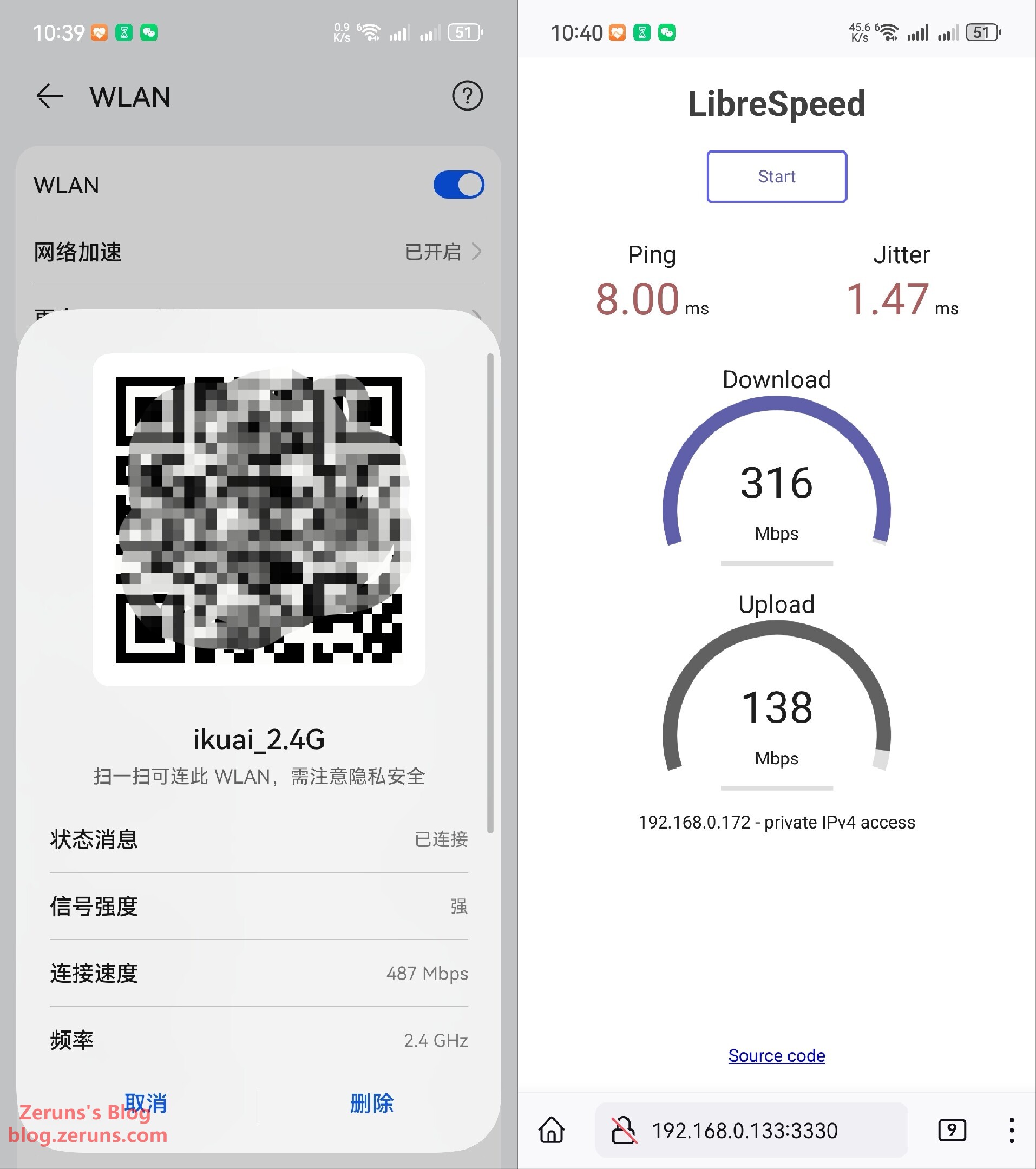The width and height of the screenshot is (1036, 1169).
Task: Open the 网络加速 setting
Action: pyautogui.click(x=259, y=252)
